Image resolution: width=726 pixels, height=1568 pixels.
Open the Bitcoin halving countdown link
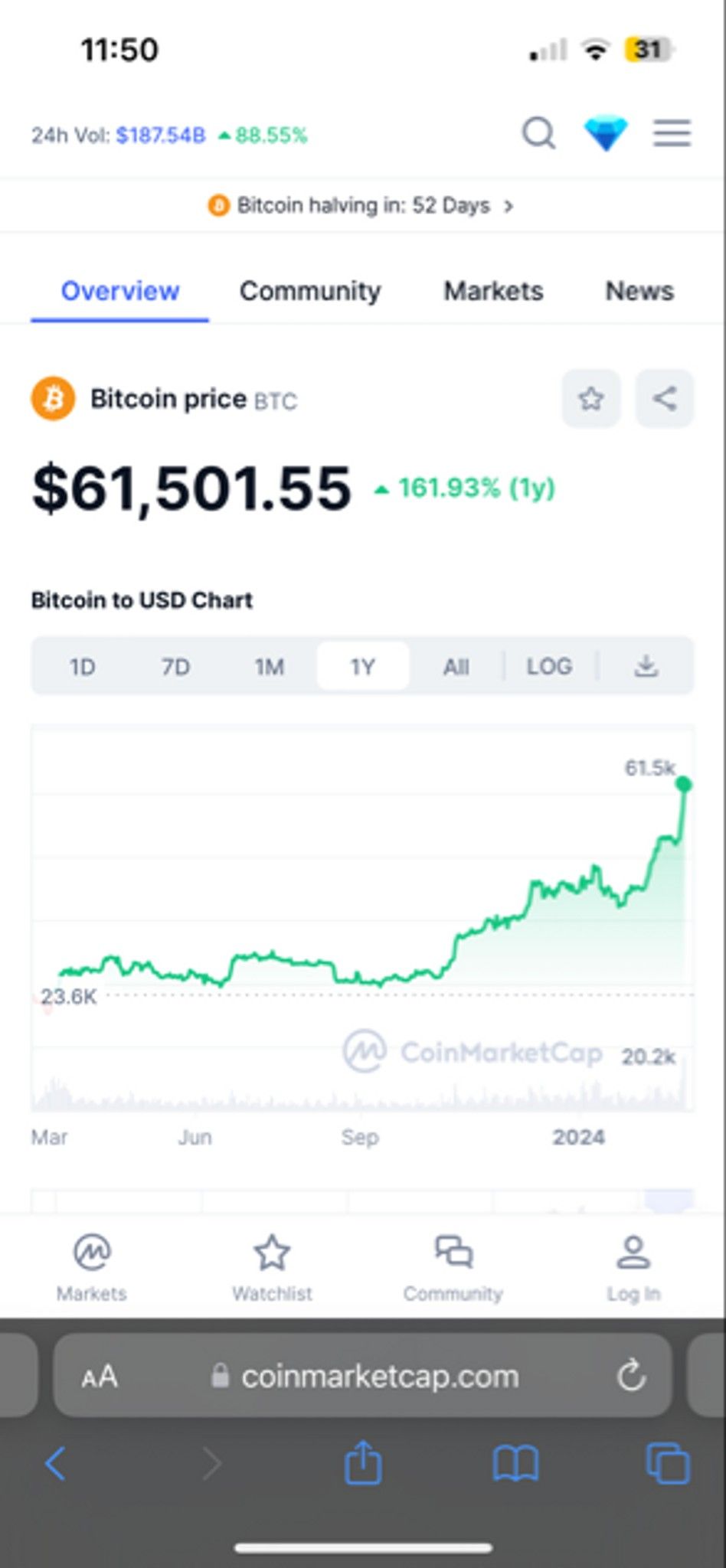pos(361,205)
